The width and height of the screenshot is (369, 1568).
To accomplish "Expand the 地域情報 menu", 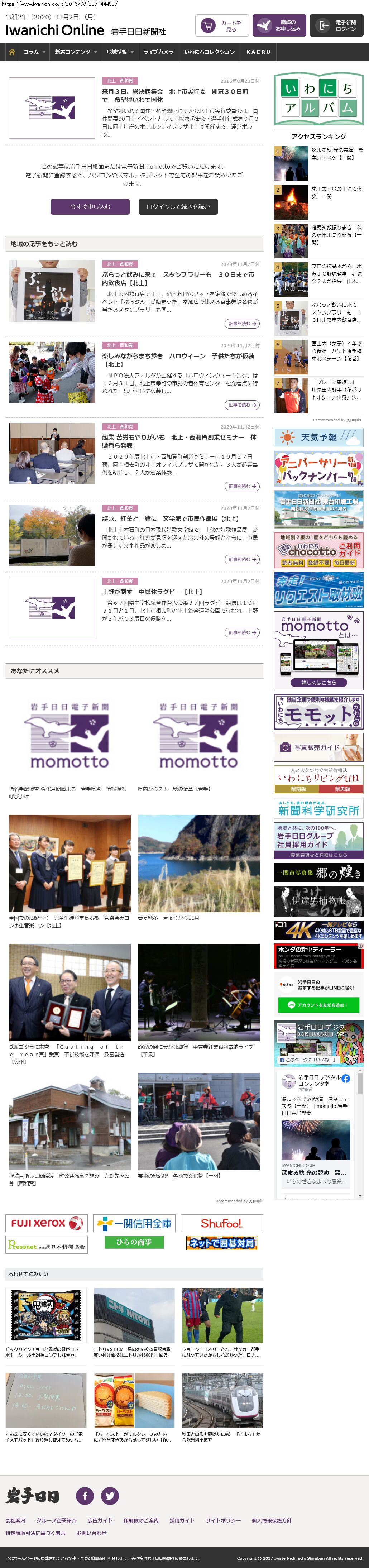I will (119, 52).
